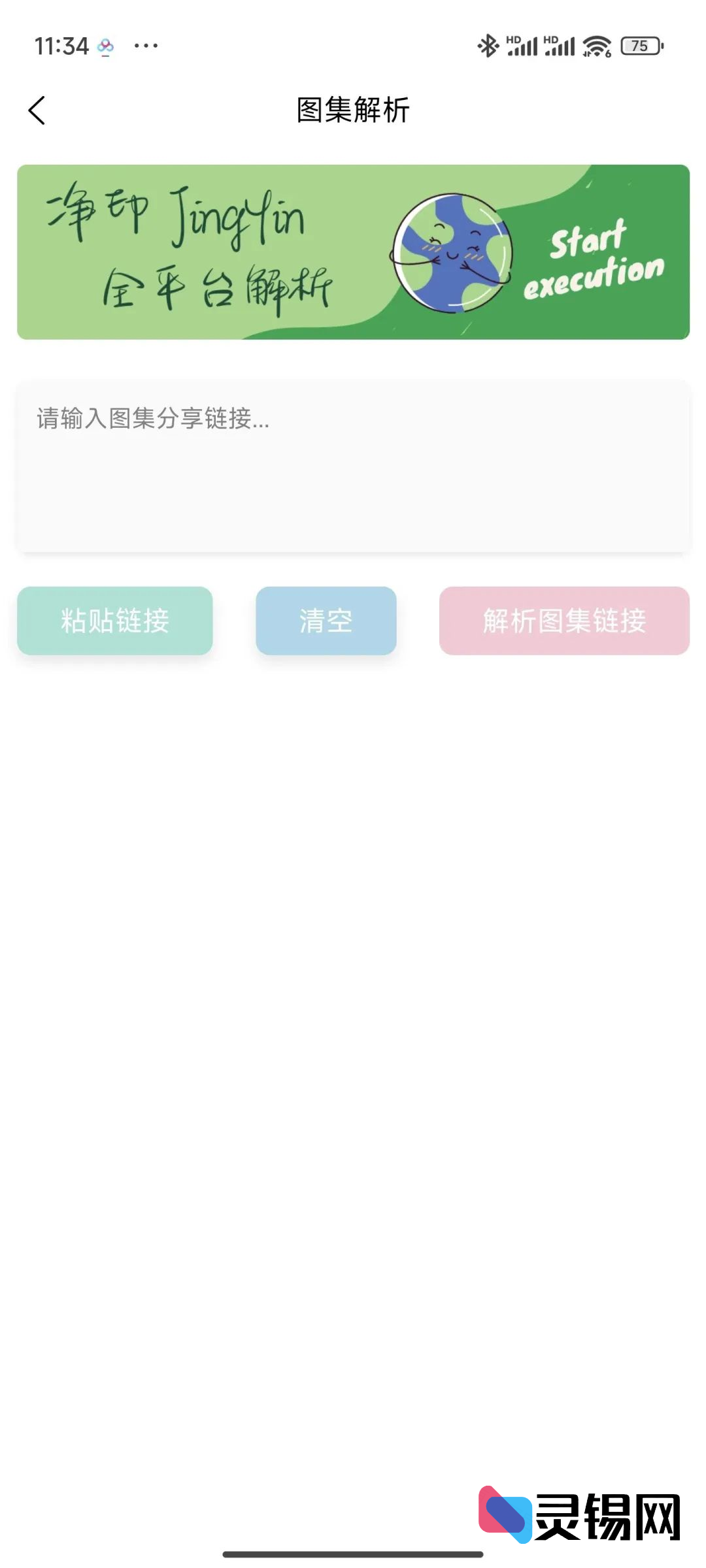Screen dimensions: 706x1568
Task: Tap the 请输入图集分享链接 input area
Action: click(353, 464)
